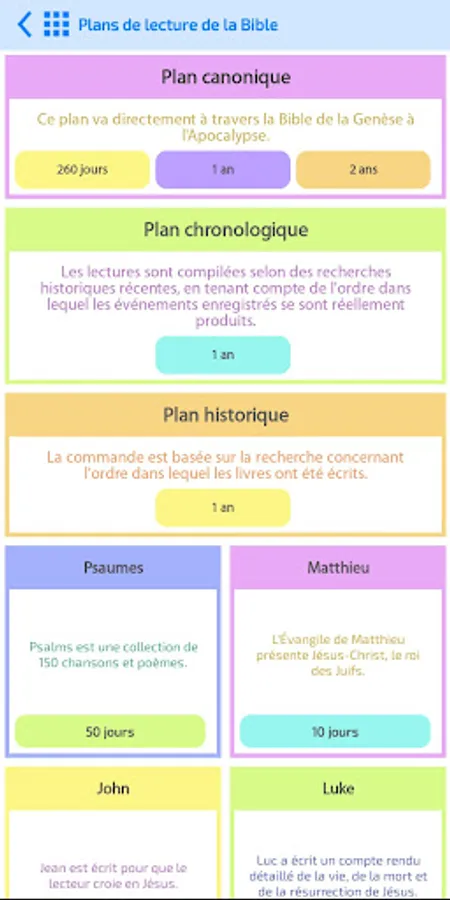Choose the 1 an option under Plan canonique
Viewport: 450px width, 900px height.
pos(223,170)
